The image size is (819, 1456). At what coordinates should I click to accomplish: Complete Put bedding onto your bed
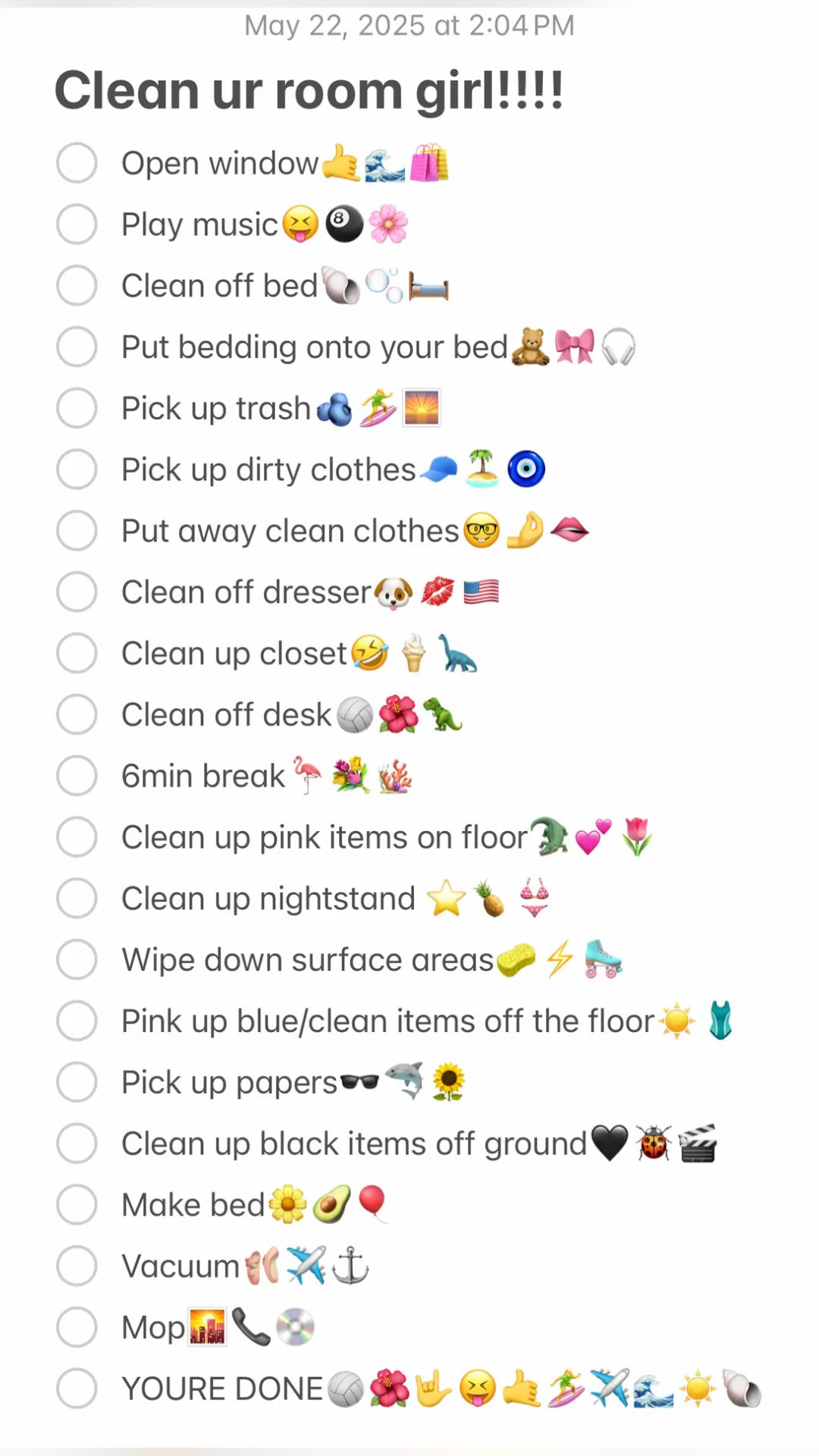[77, 347]
